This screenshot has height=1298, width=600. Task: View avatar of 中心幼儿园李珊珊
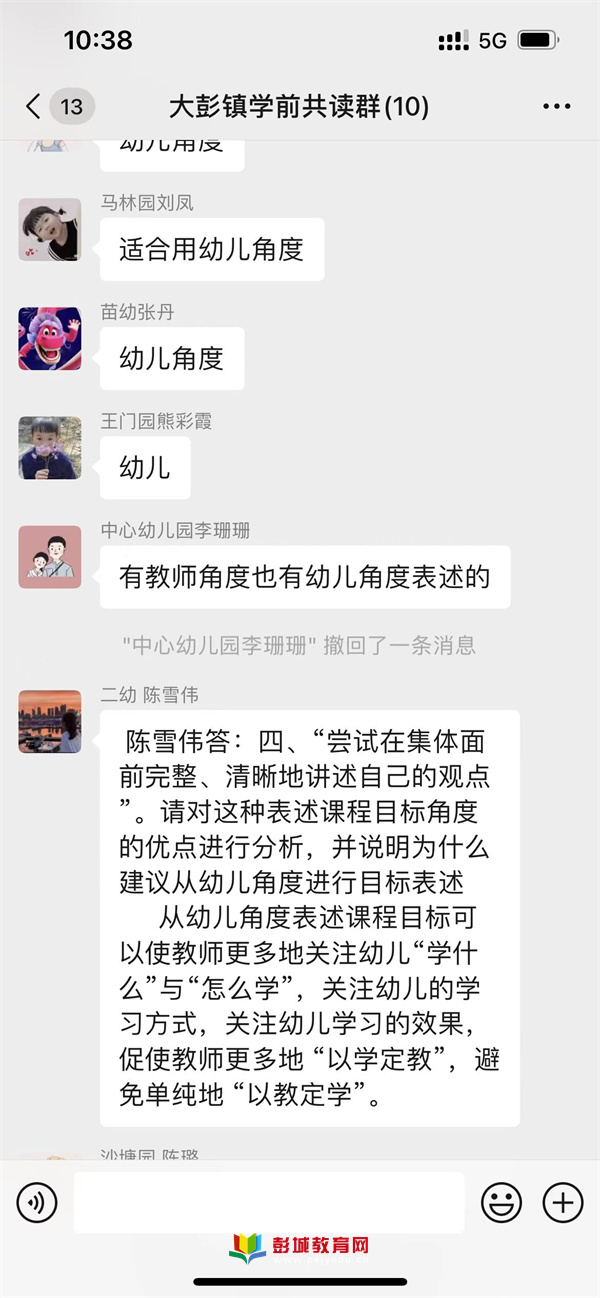(x=49, y=557)
